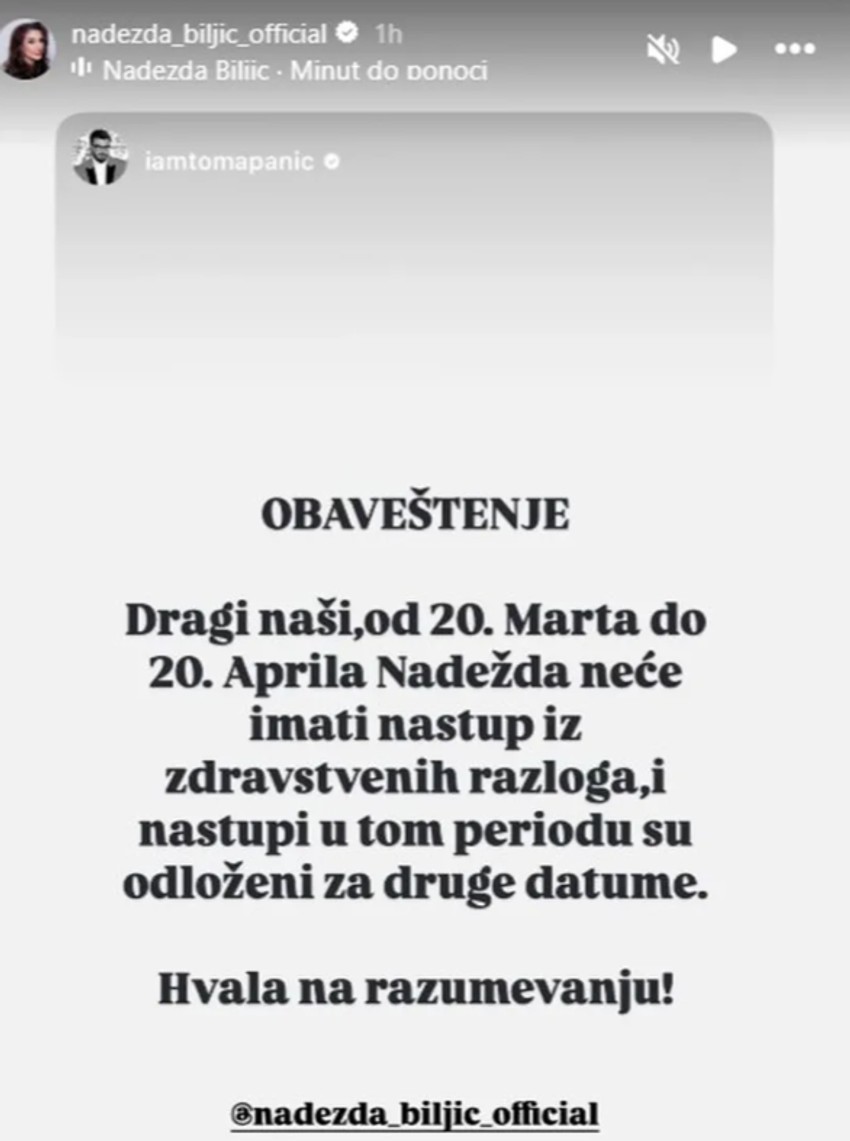850x1141 pixels.
Task: Click the story progress bar at the top
Action: point(425,3)
